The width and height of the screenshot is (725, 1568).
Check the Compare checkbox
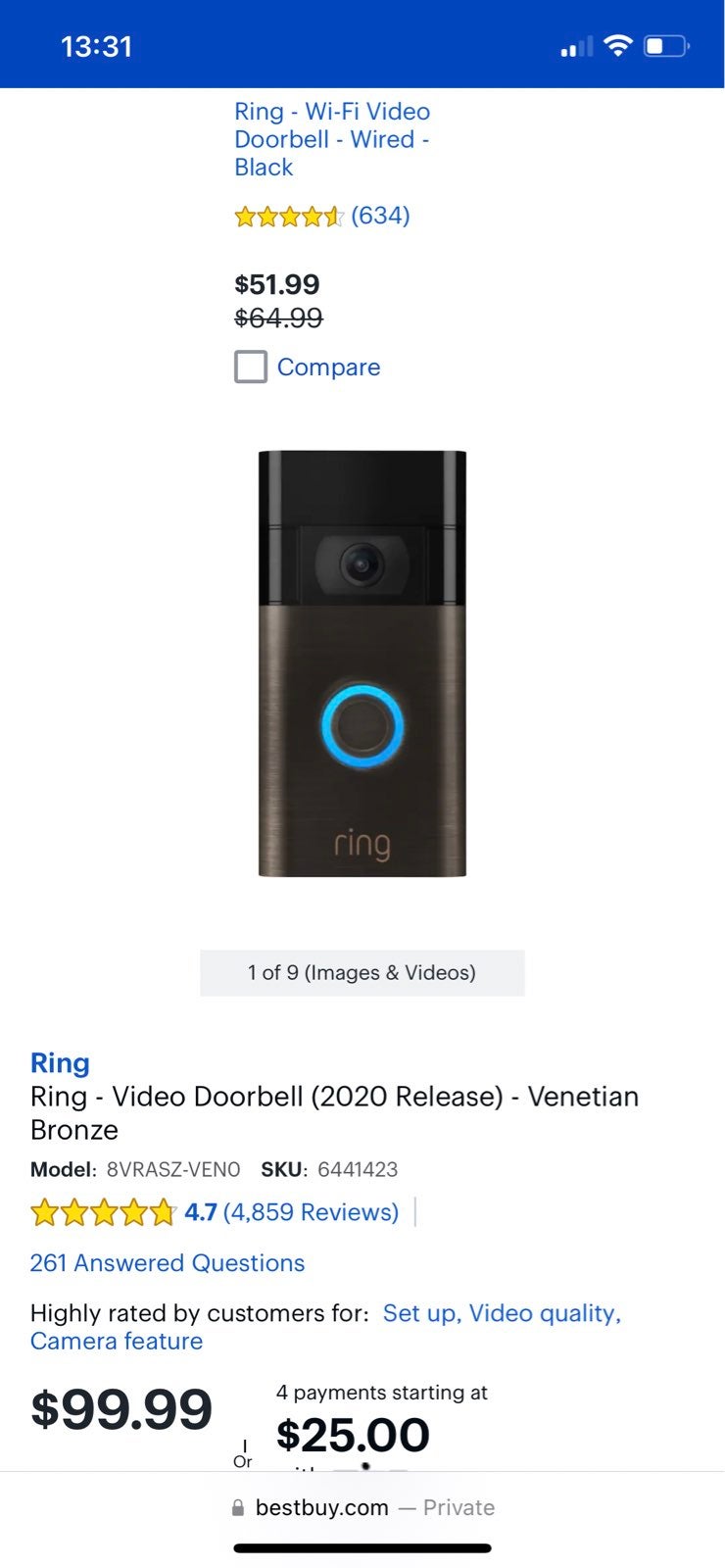coord(251,367)
